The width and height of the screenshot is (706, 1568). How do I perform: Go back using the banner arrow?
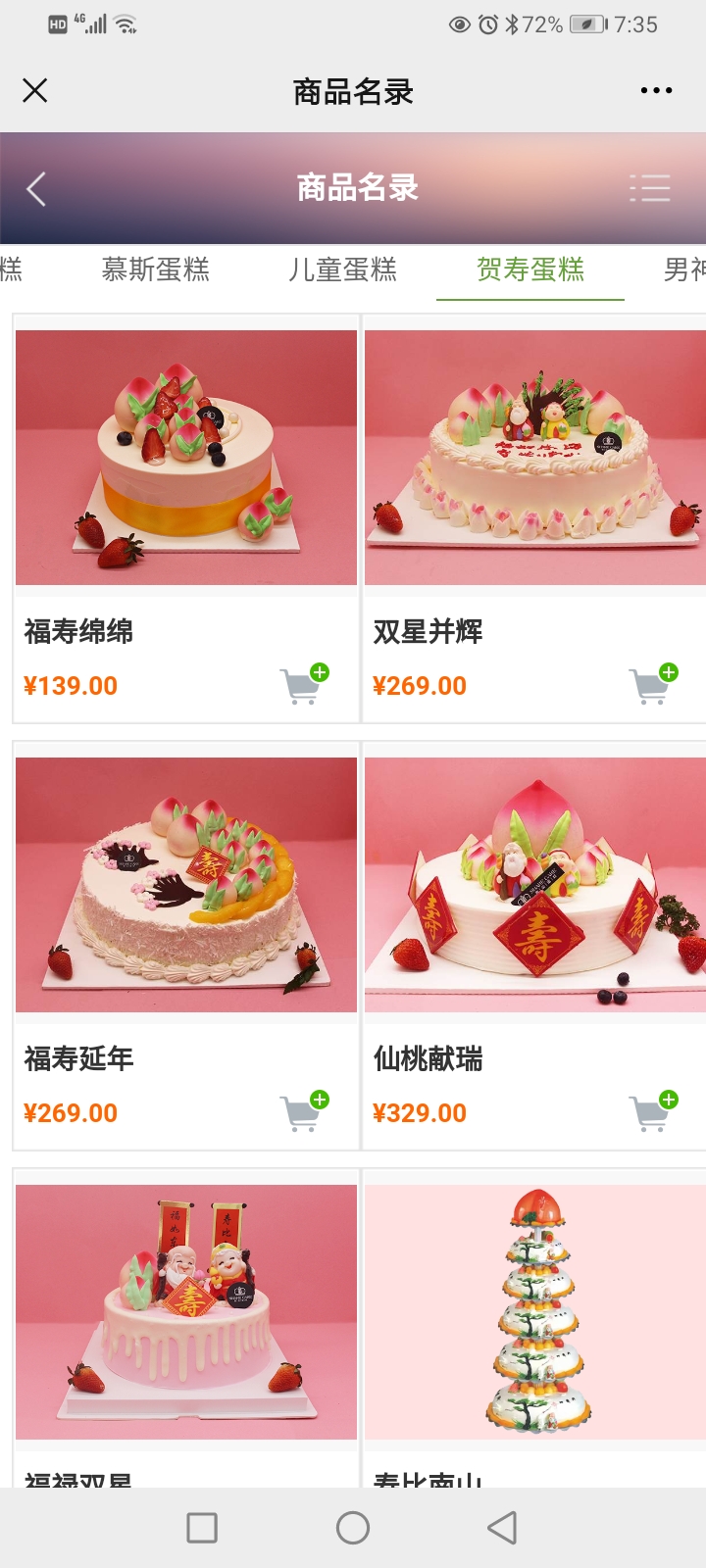[36, 188]
